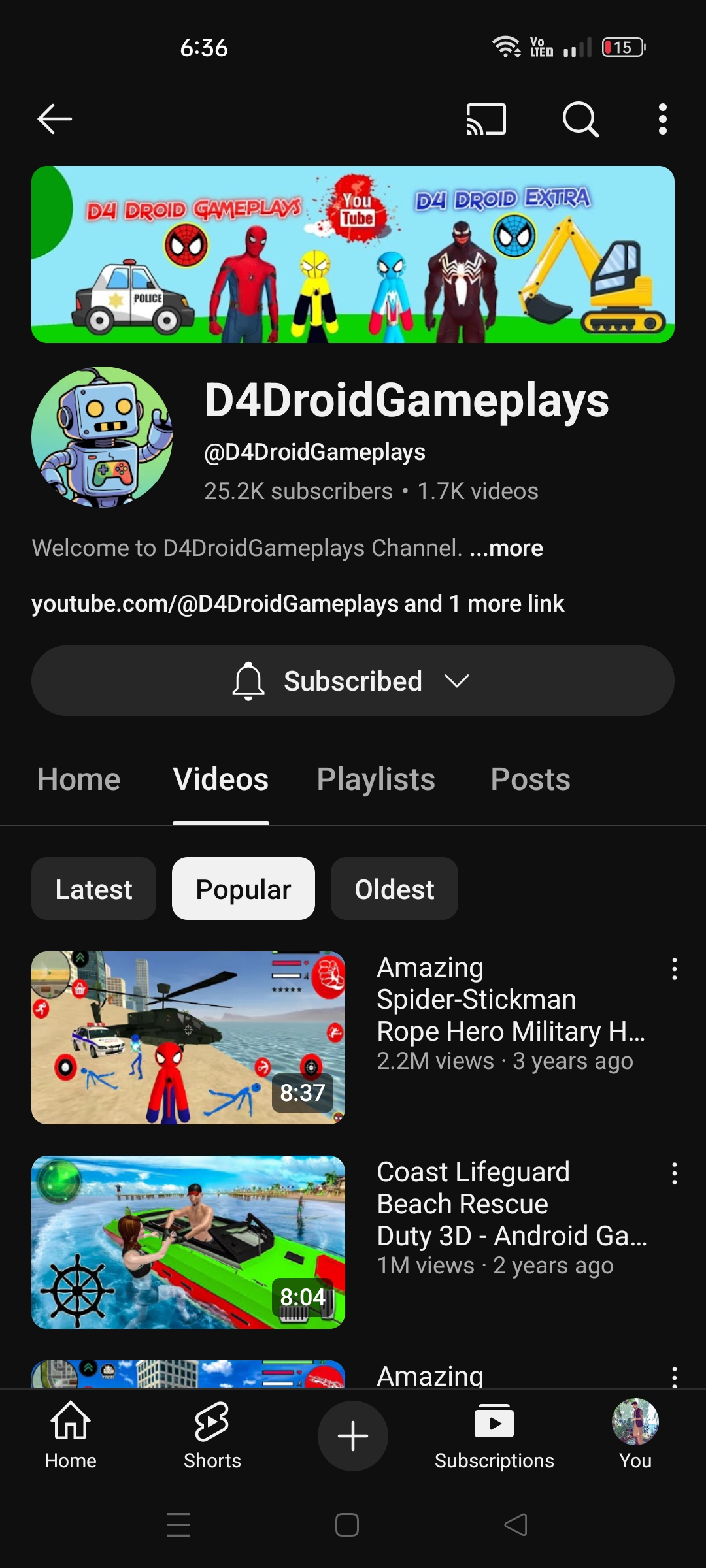Expand Subscribed options with the chevron
706x1568 pixels.
(x=458, y=680)
